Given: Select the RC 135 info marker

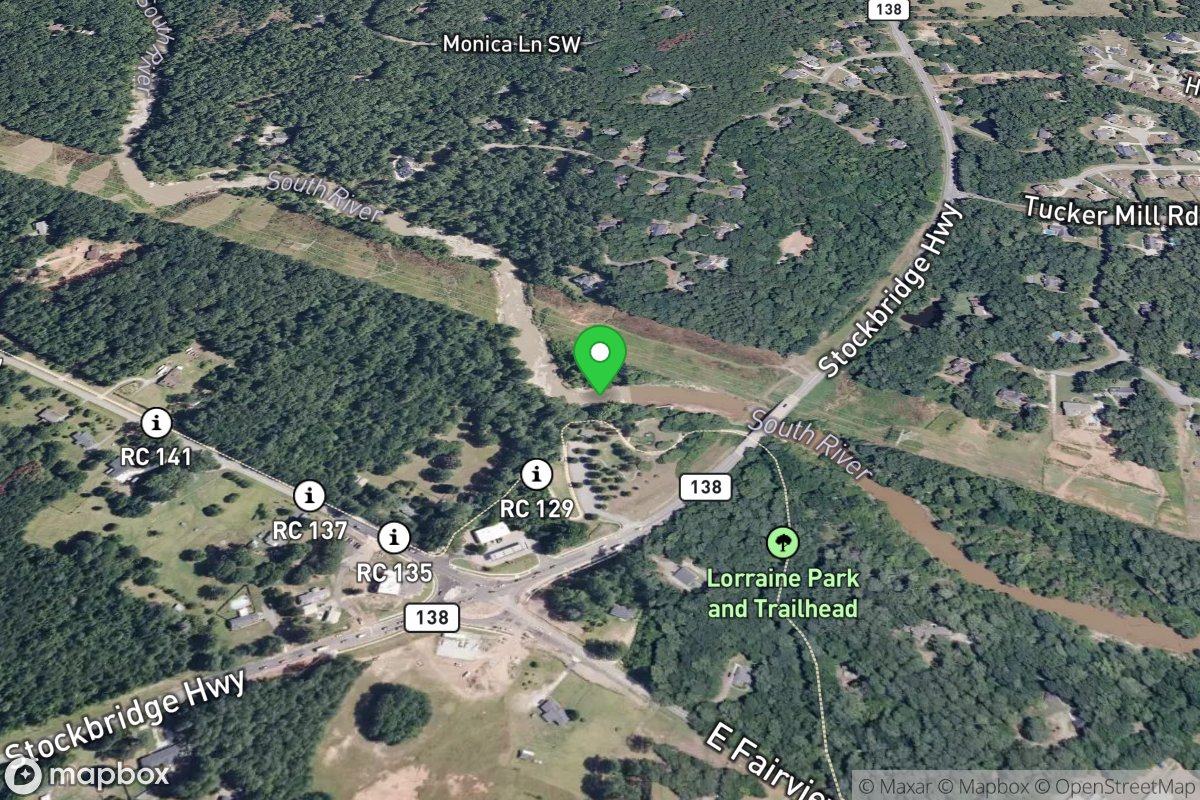Looking at the screenshot, I should [395, 538].
